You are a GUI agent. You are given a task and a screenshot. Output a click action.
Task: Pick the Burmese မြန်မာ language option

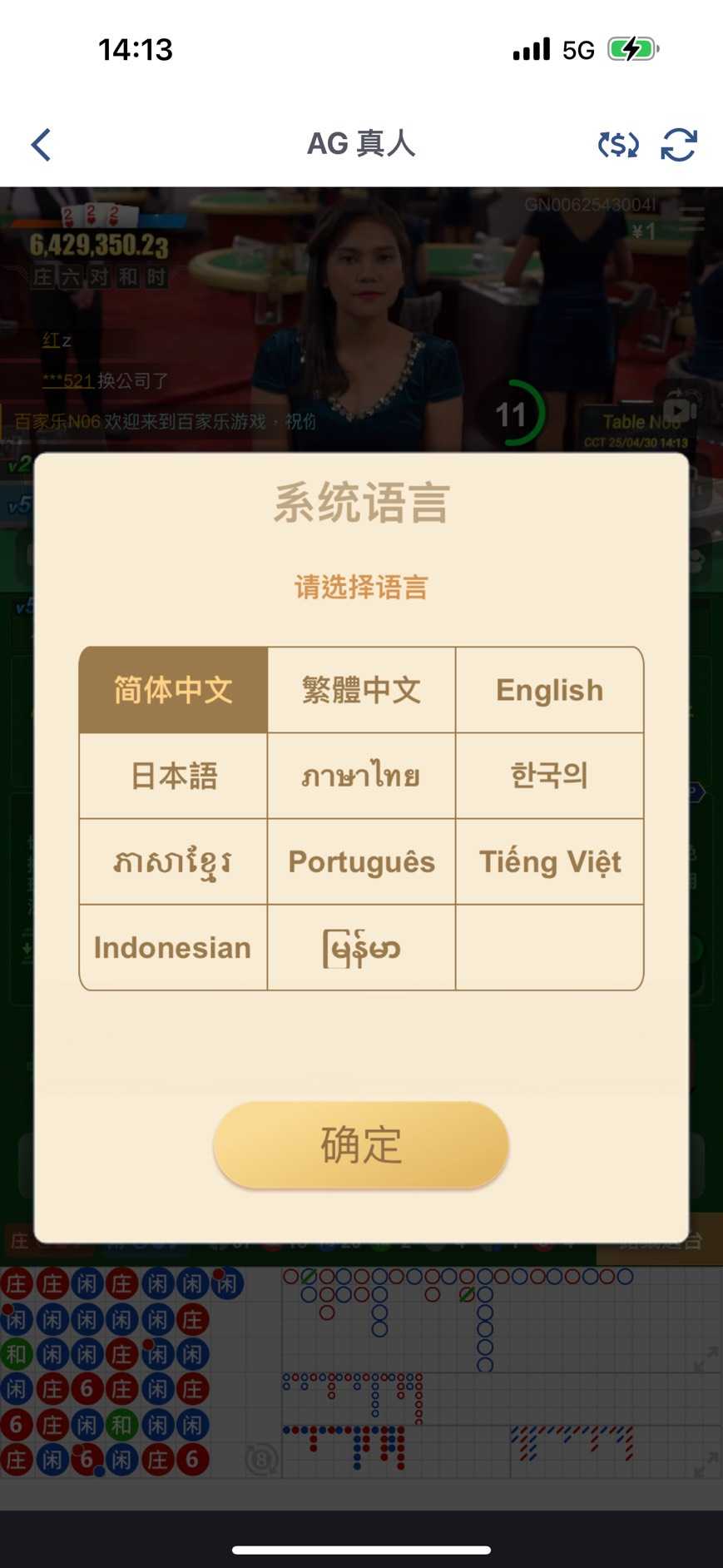[x=361, y=948]
